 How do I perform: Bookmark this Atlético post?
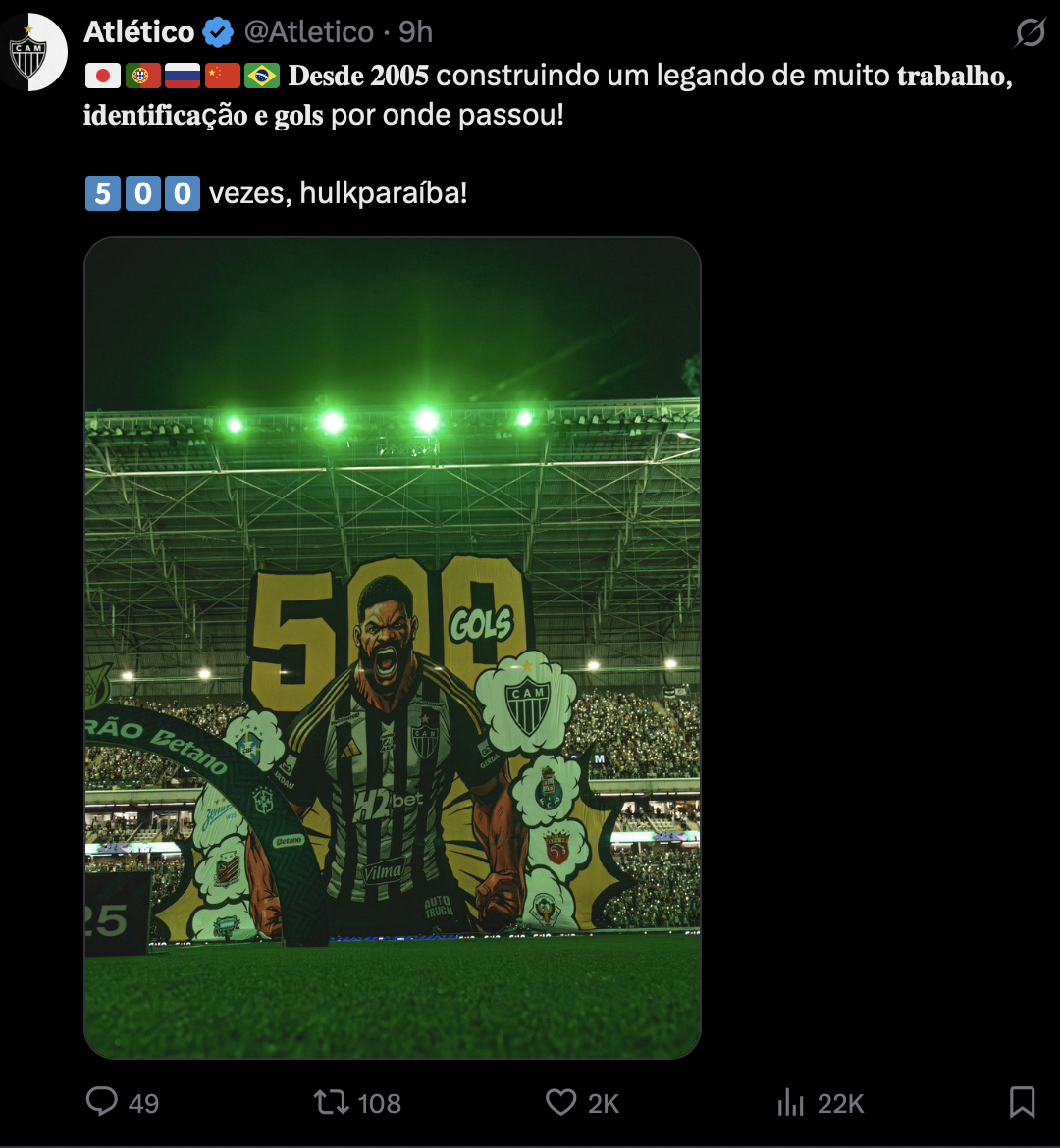pos(1022,1102)
